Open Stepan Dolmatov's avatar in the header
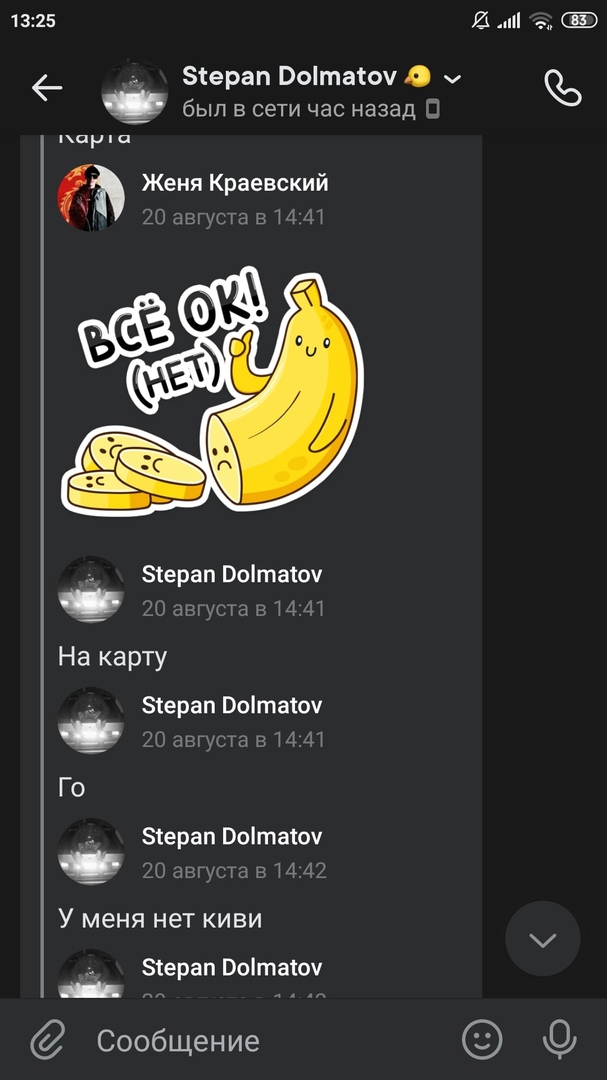Viewport: 607px width, 1080px height. tap(134, 90)
